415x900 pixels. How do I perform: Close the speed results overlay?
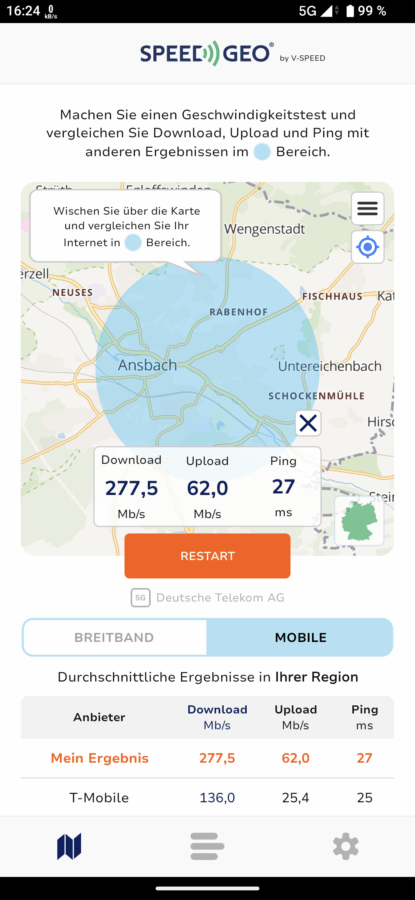click(x=308, y=424)
